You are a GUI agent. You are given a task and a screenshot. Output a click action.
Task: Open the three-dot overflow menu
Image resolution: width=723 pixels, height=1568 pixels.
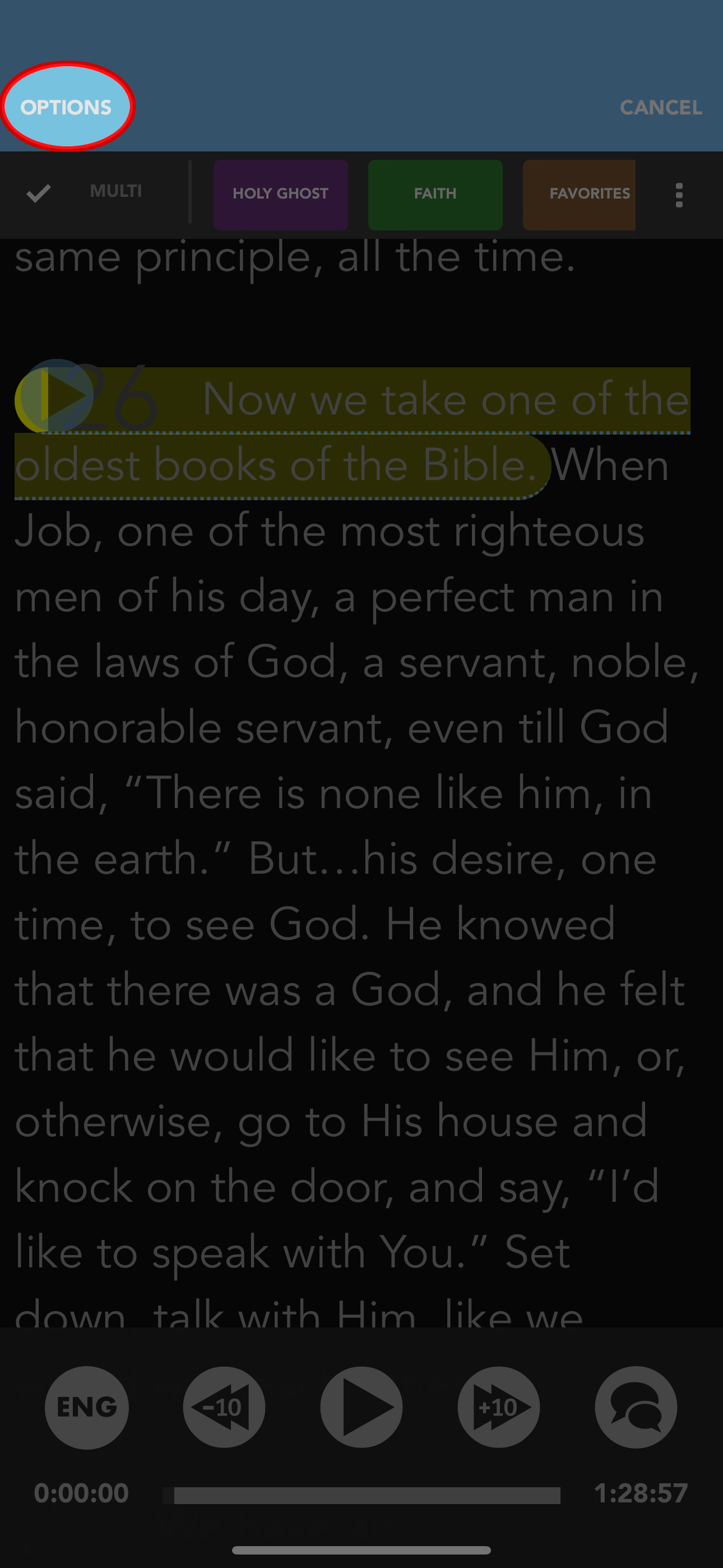click(679, 195)
